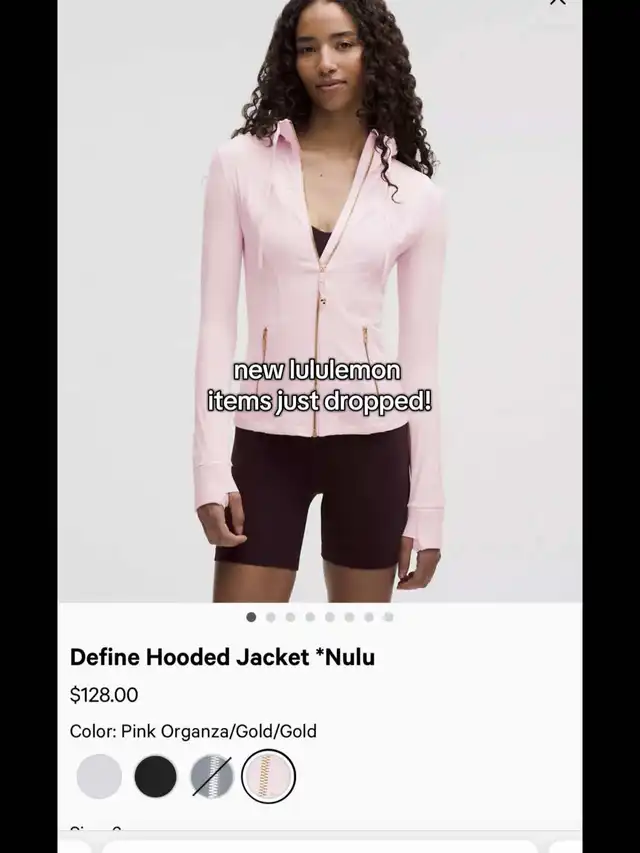The width and height of the screenshot is (640, 853).
Task: Choose the black color swatch
Action: (155, 776)
